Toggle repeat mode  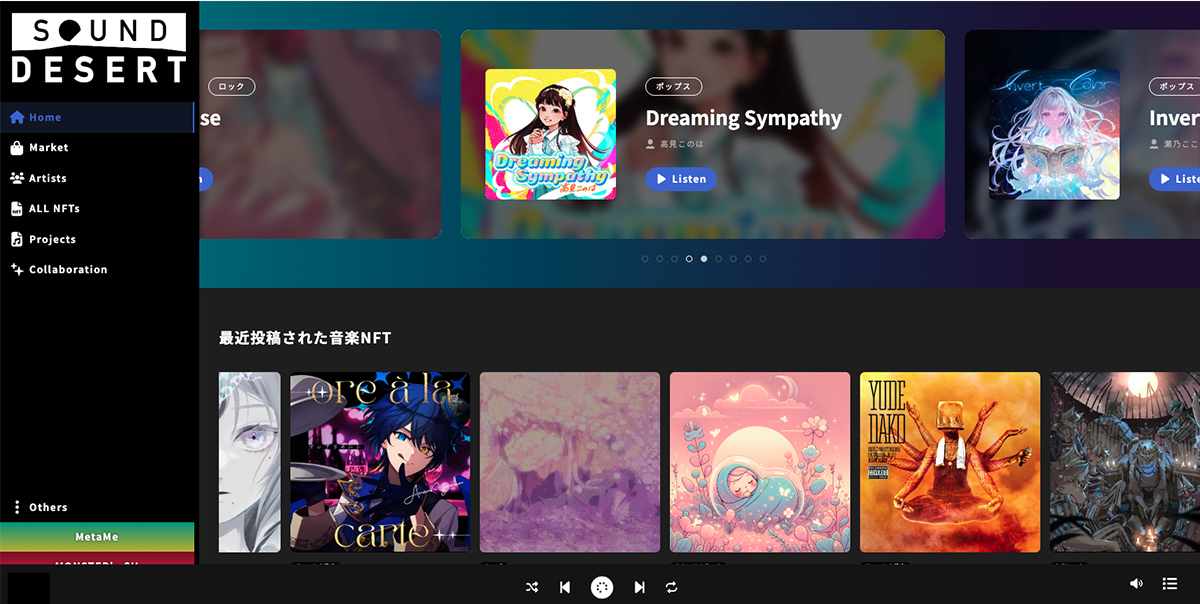[672, 588]
